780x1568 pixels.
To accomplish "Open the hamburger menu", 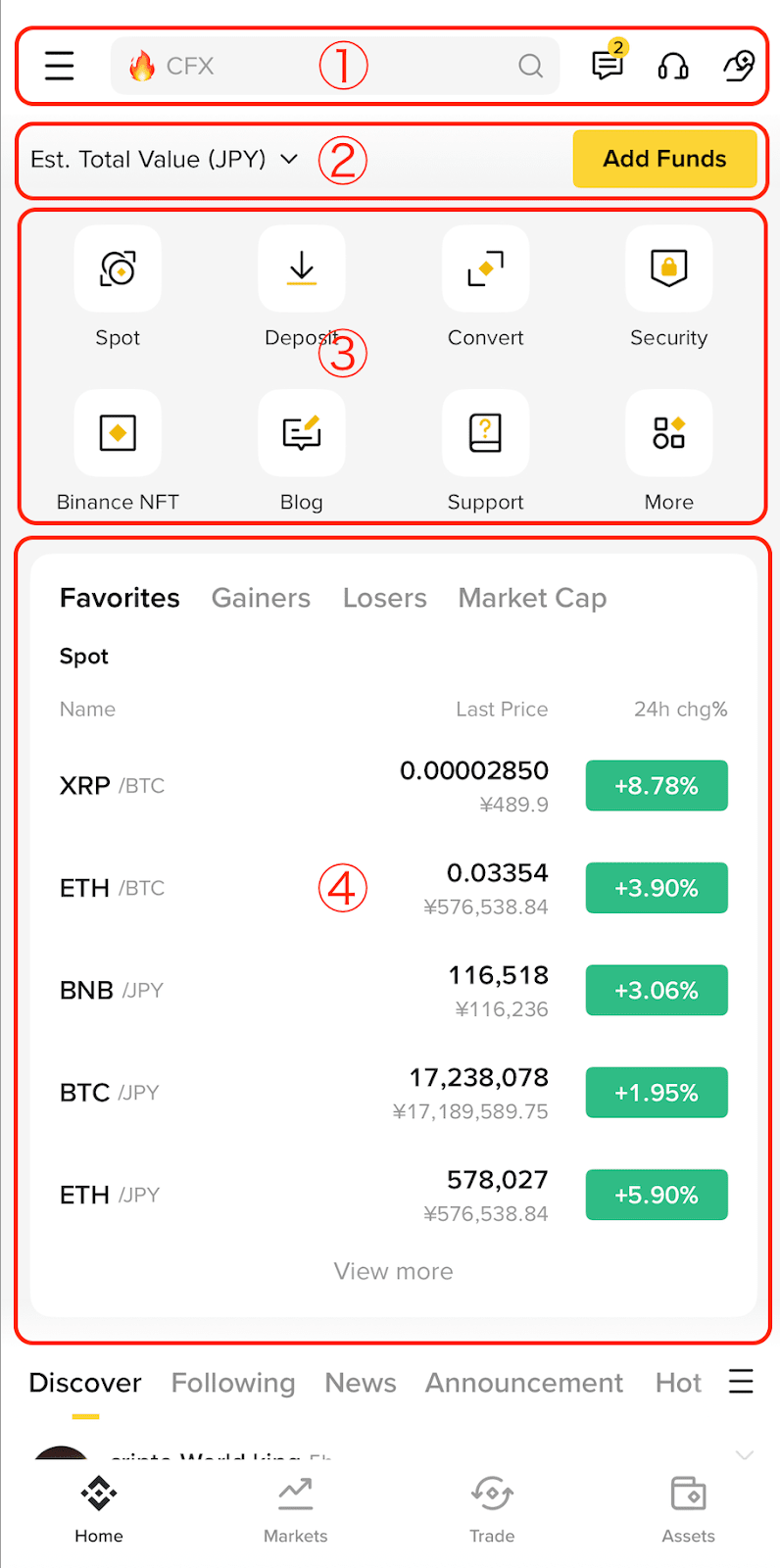I will [60, 66].
